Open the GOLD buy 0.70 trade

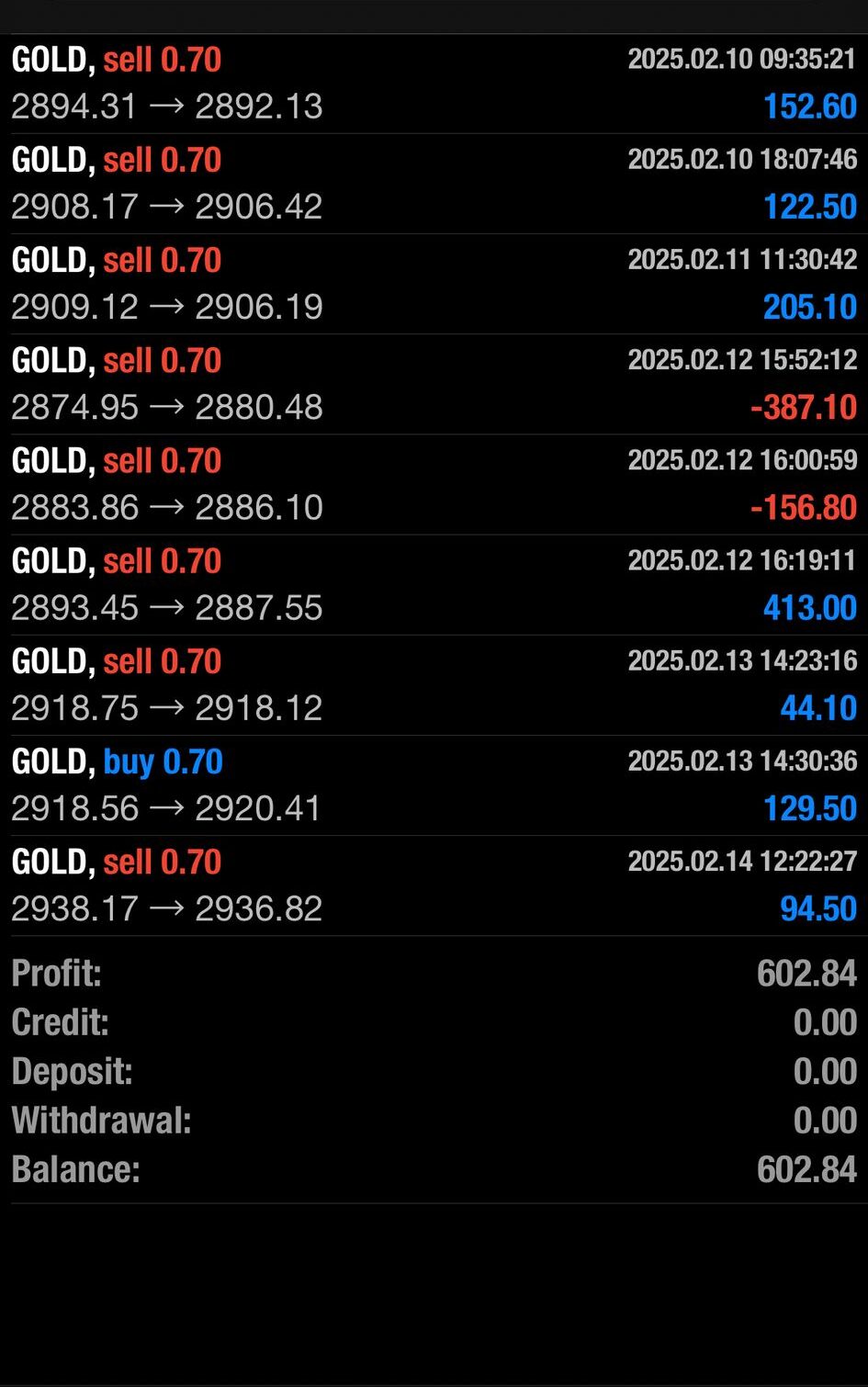pos(434,784)
